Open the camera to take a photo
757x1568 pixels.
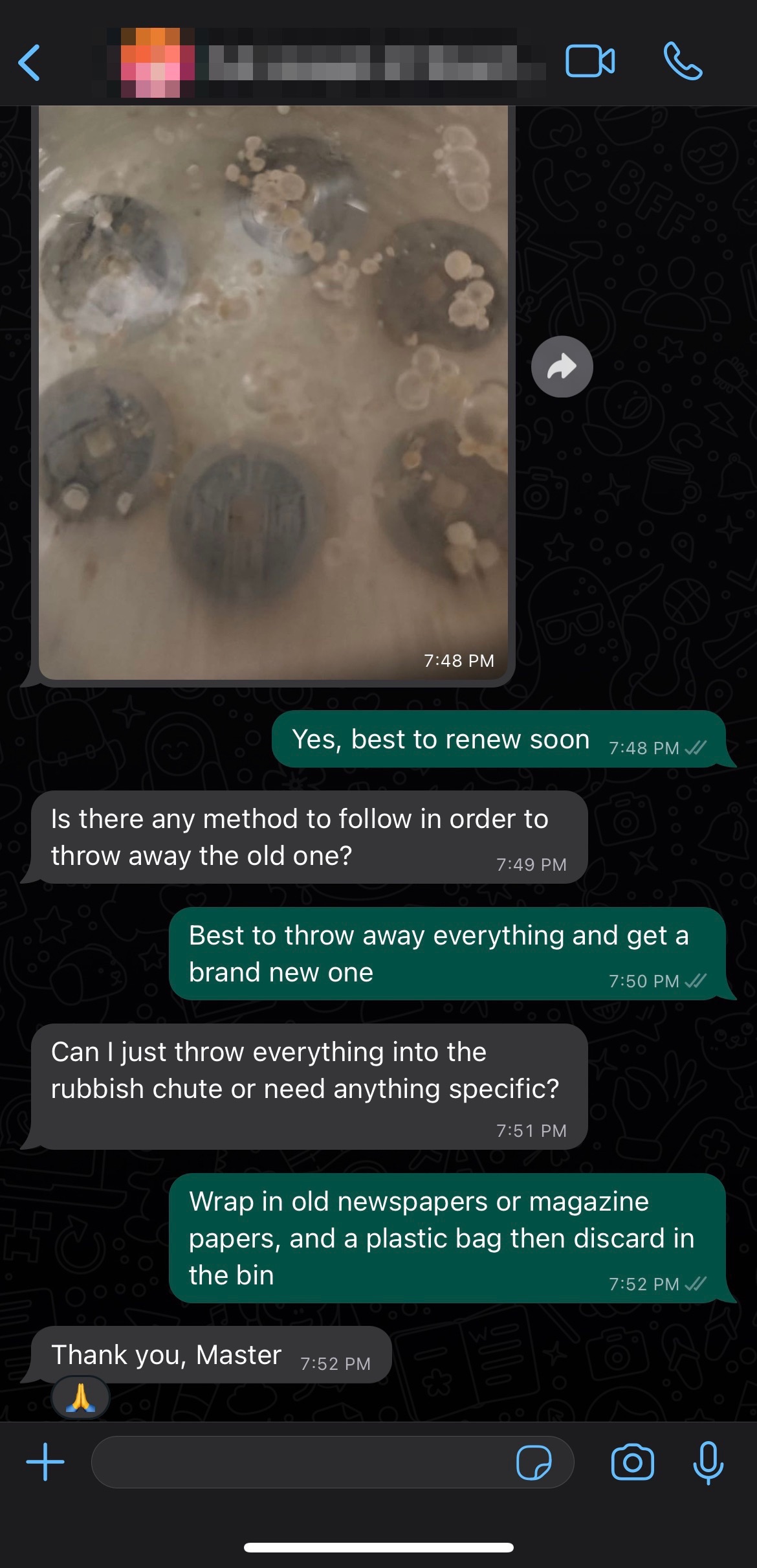(632, 1462)
